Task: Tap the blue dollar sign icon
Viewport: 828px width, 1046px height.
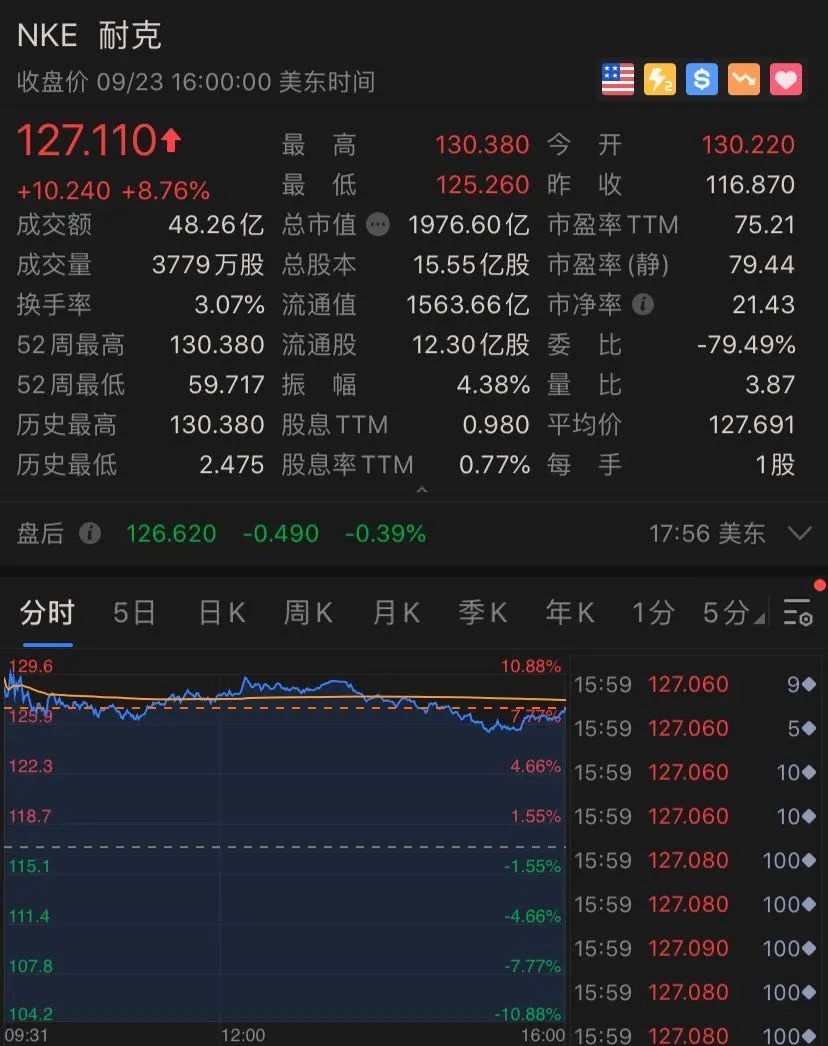Action: 702,79
